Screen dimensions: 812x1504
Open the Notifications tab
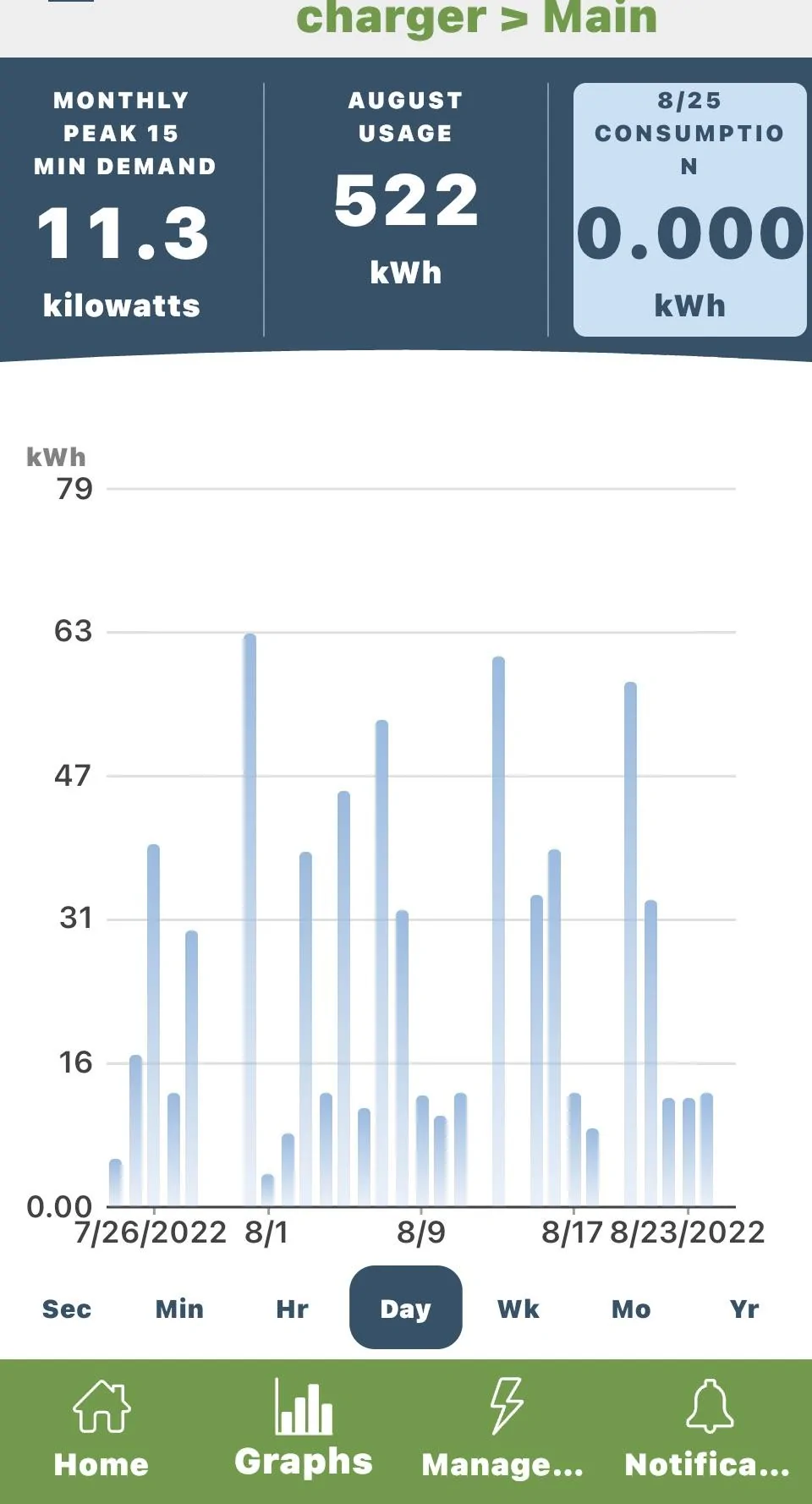click(708, 1430)
